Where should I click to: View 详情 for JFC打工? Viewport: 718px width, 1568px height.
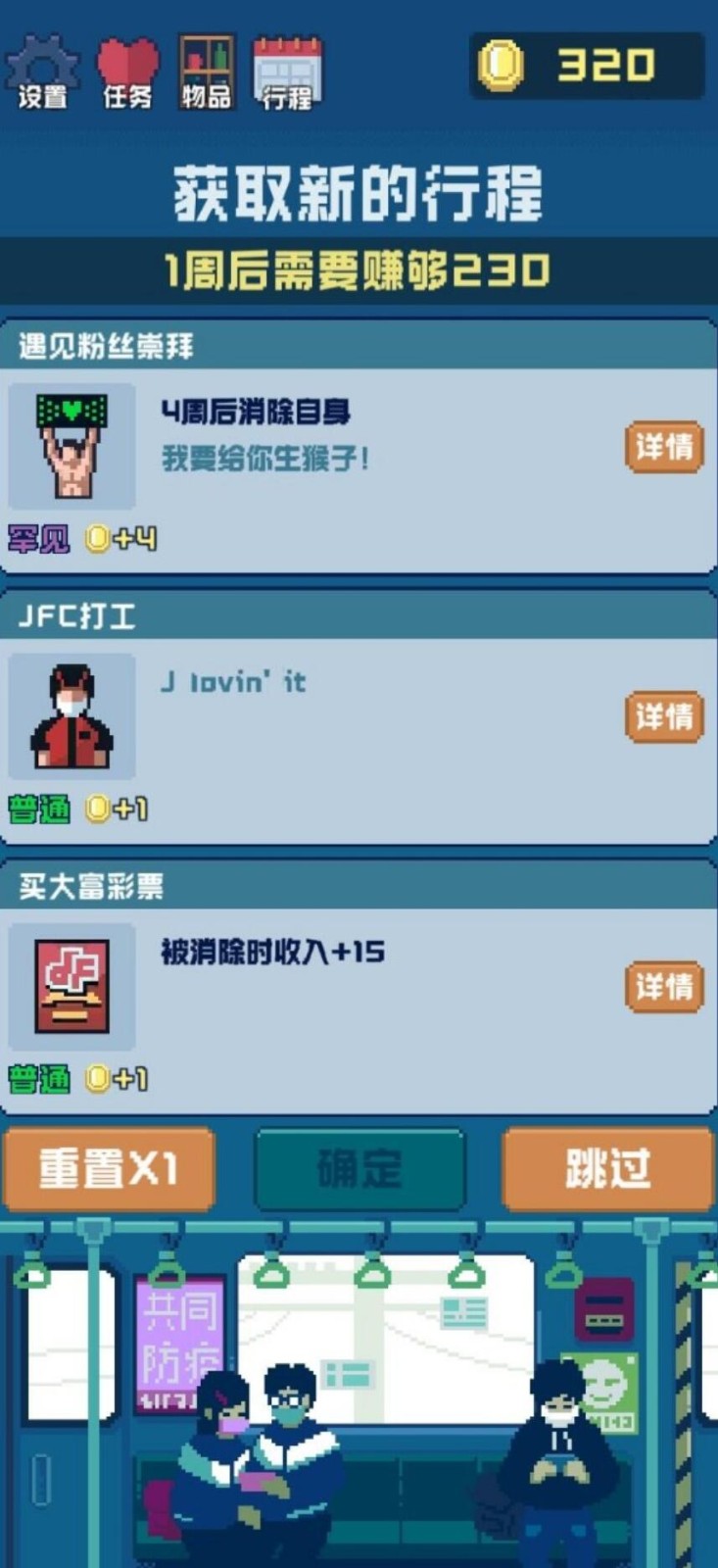click(664, 716)
